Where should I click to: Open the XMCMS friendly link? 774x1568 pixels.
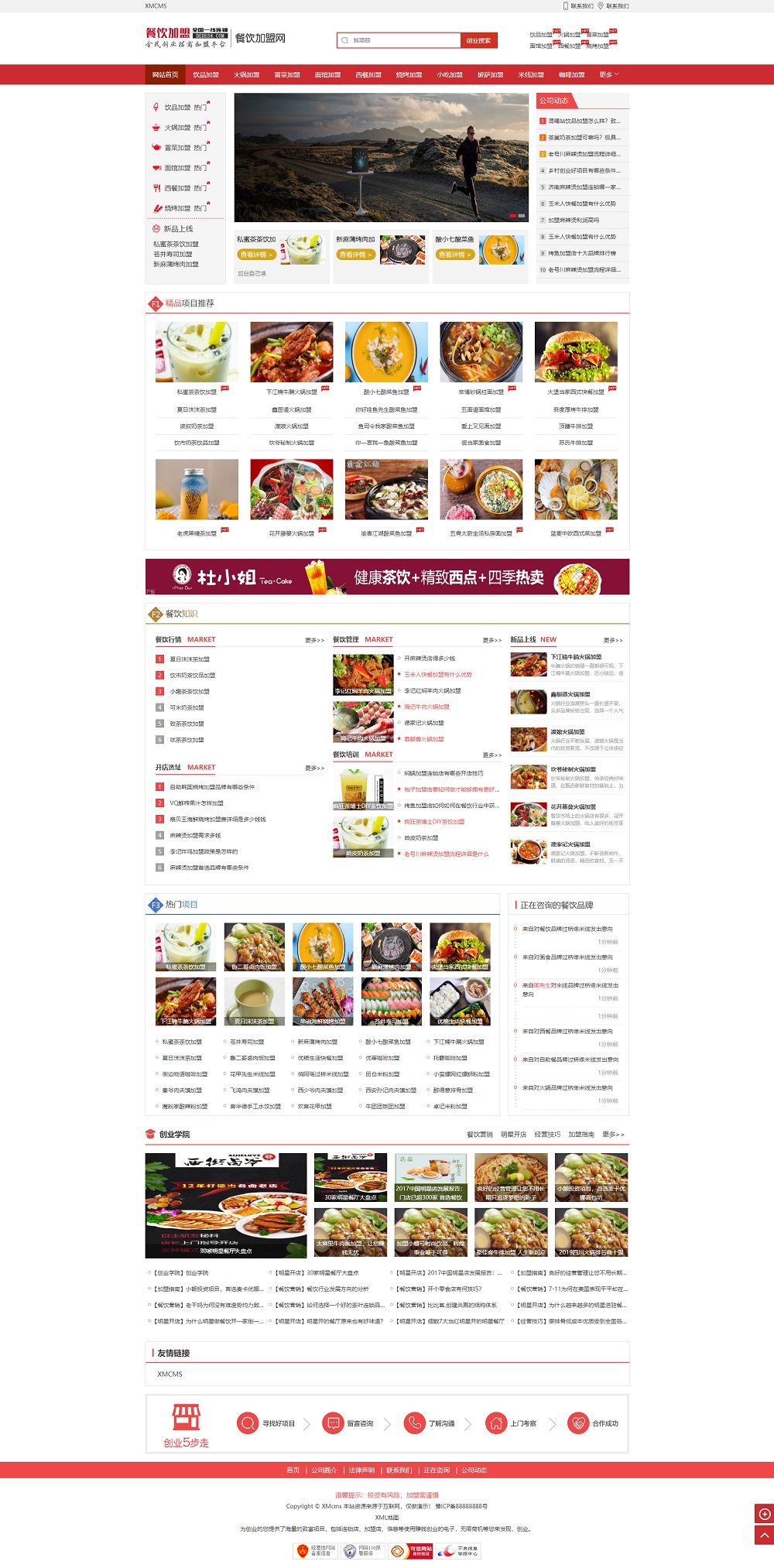tap(170, 1374)
